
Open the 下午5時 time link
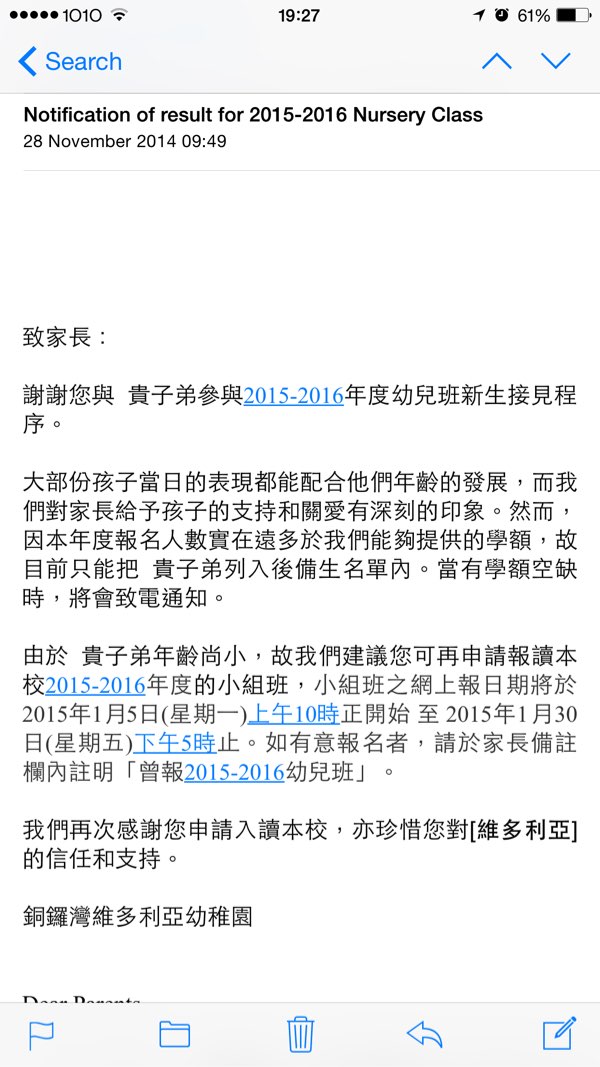click(175, 743)
